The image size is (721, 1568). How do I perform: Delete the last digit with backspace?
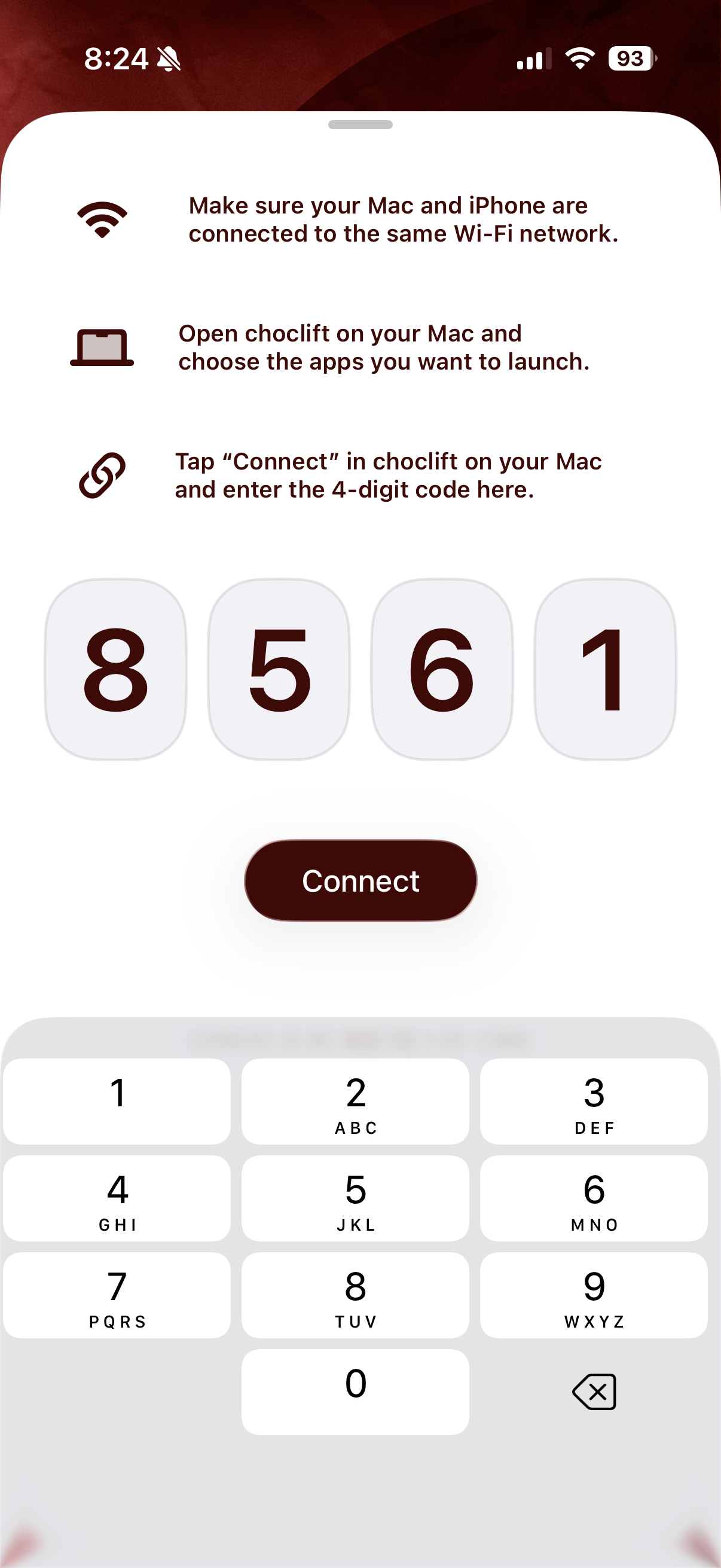(x=594, y=1392)
